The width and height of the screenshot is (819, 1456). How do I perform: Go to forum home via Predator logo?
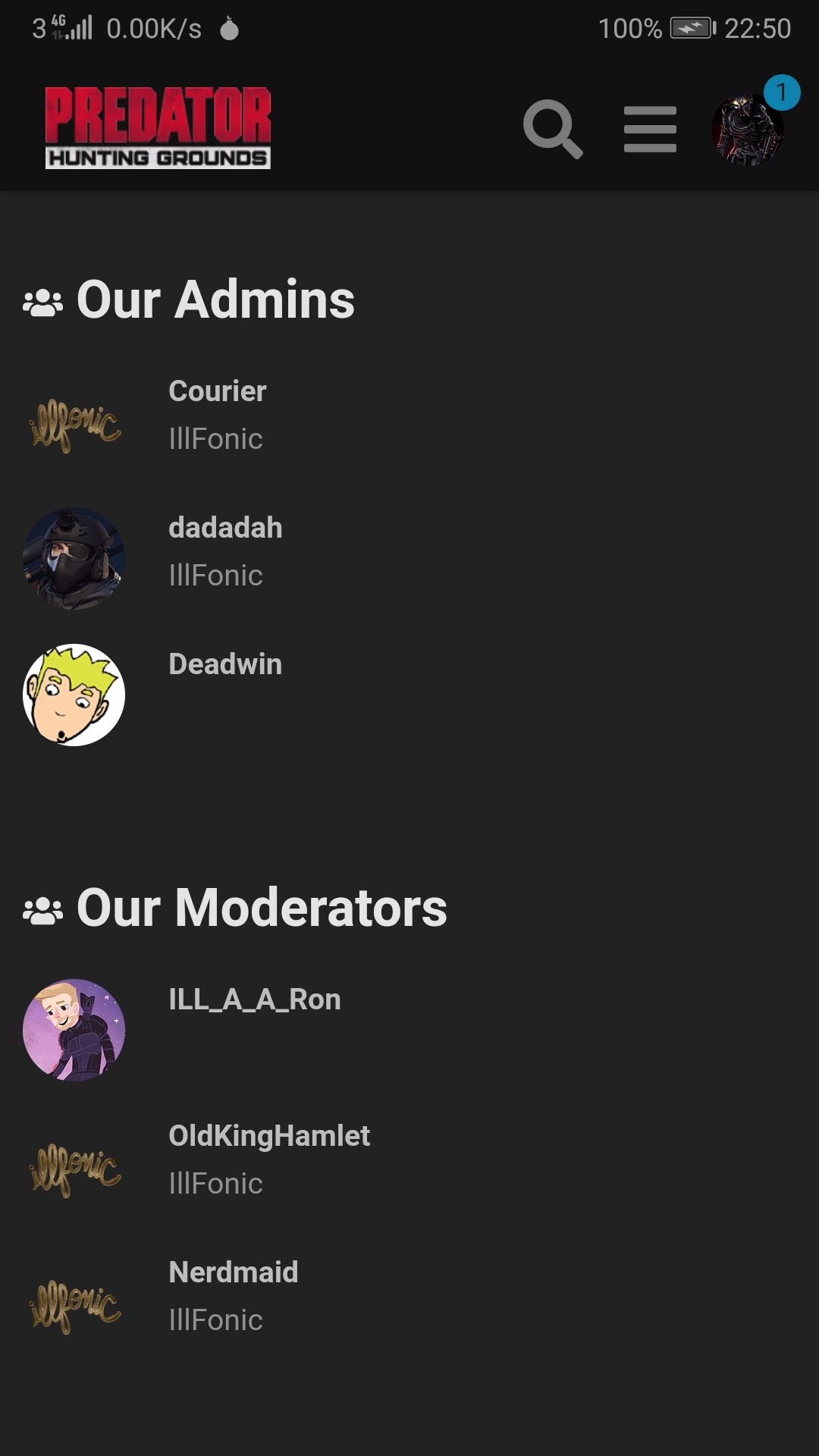click(158, 127)
